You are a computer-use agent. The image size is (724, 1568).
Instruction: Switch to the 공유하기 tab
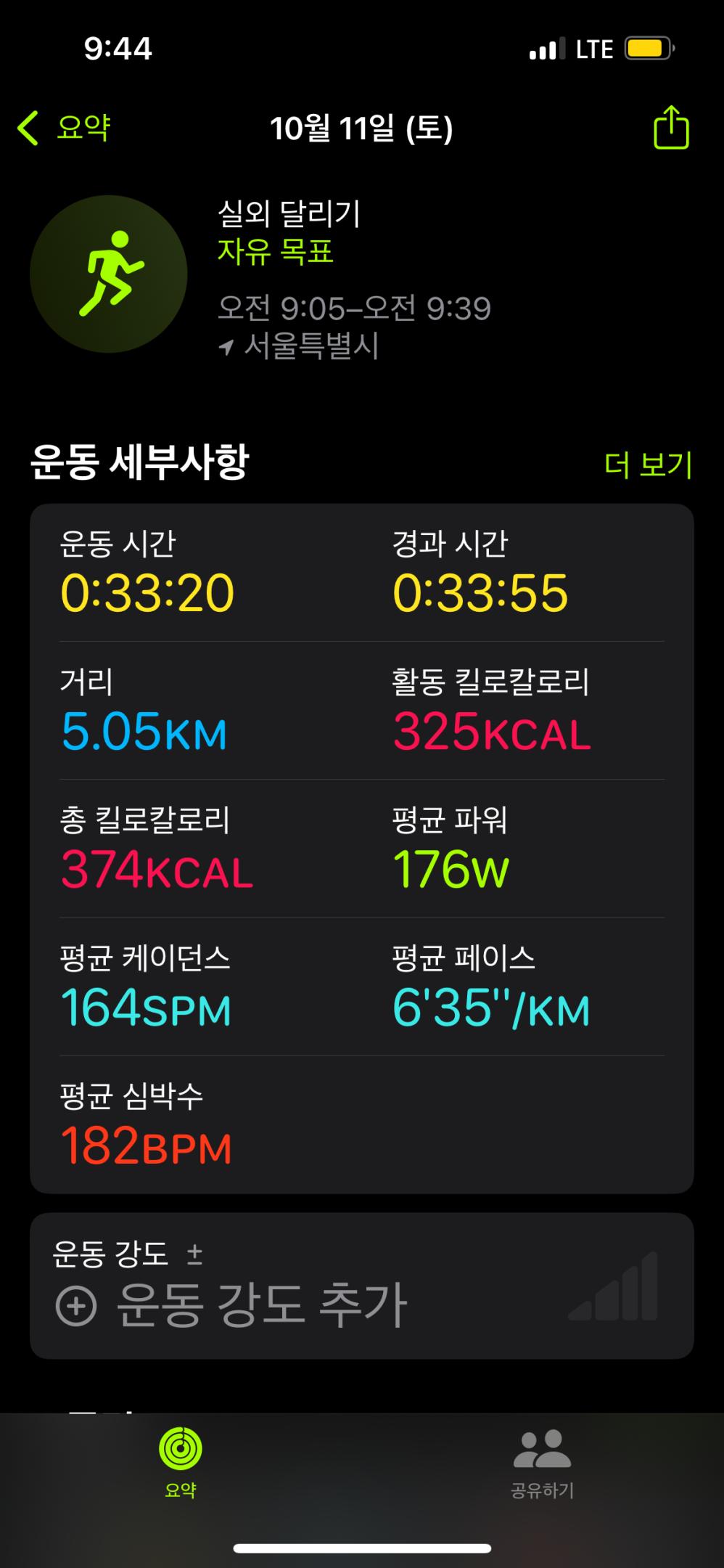point(542,1463)
